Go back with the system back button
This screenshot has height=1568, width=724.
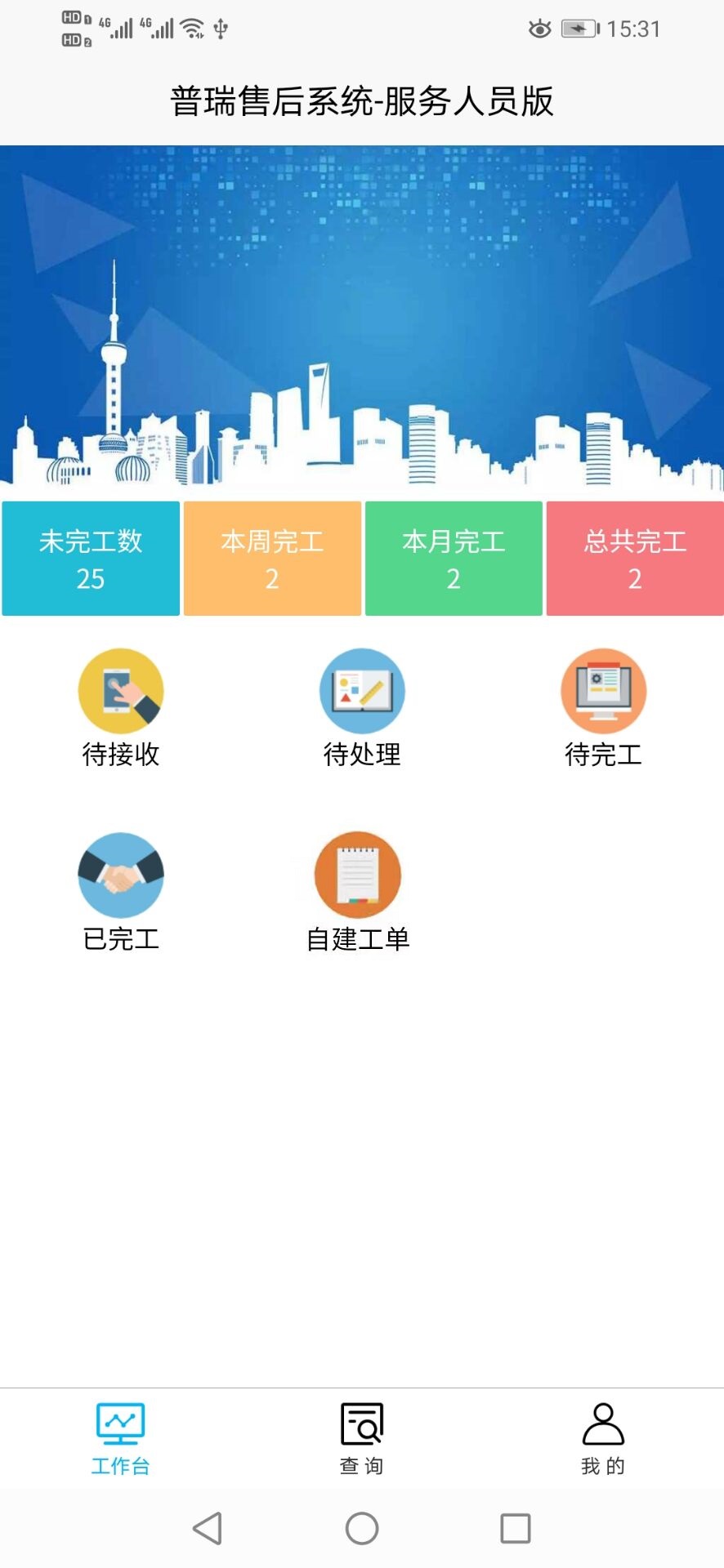[208, 1528]
